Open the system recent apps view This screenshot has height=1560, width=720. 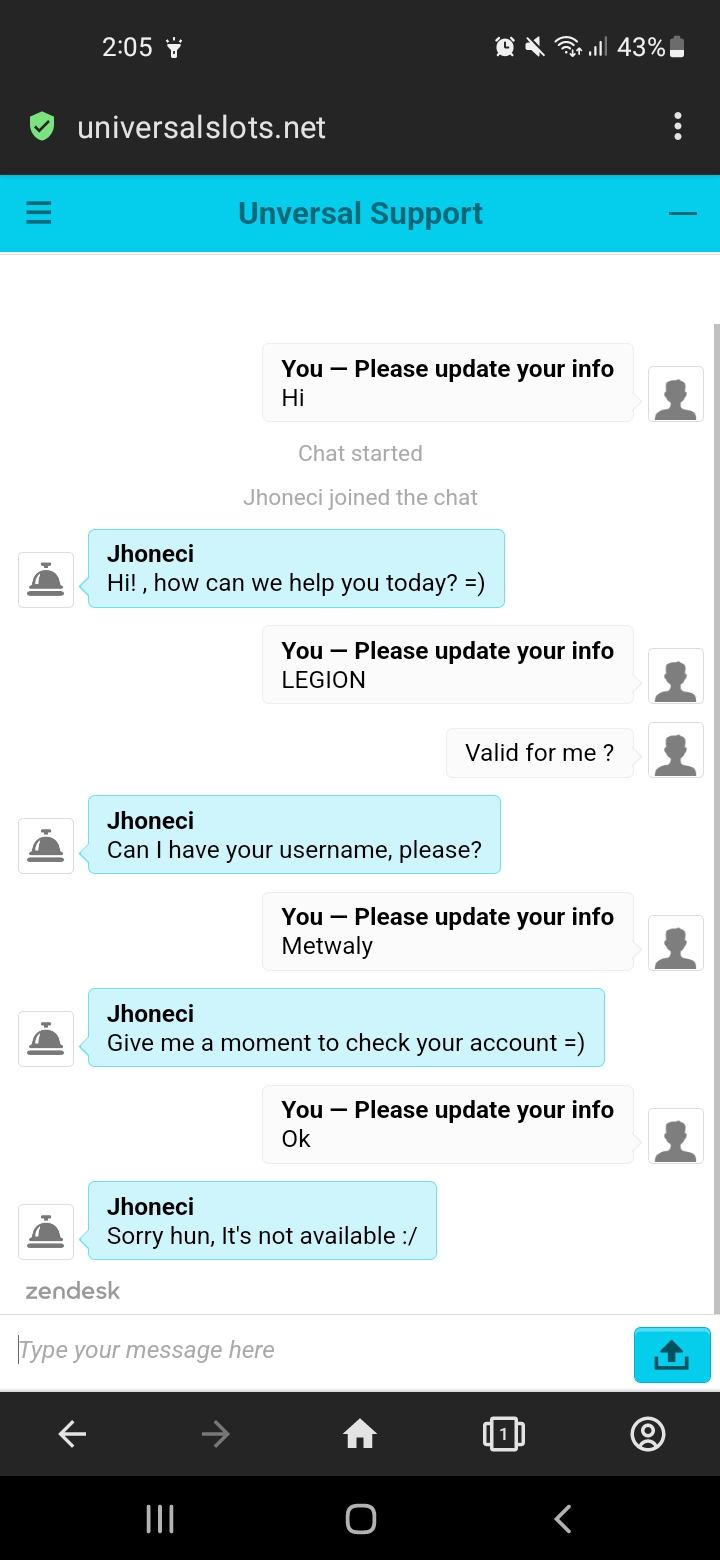160,1519
